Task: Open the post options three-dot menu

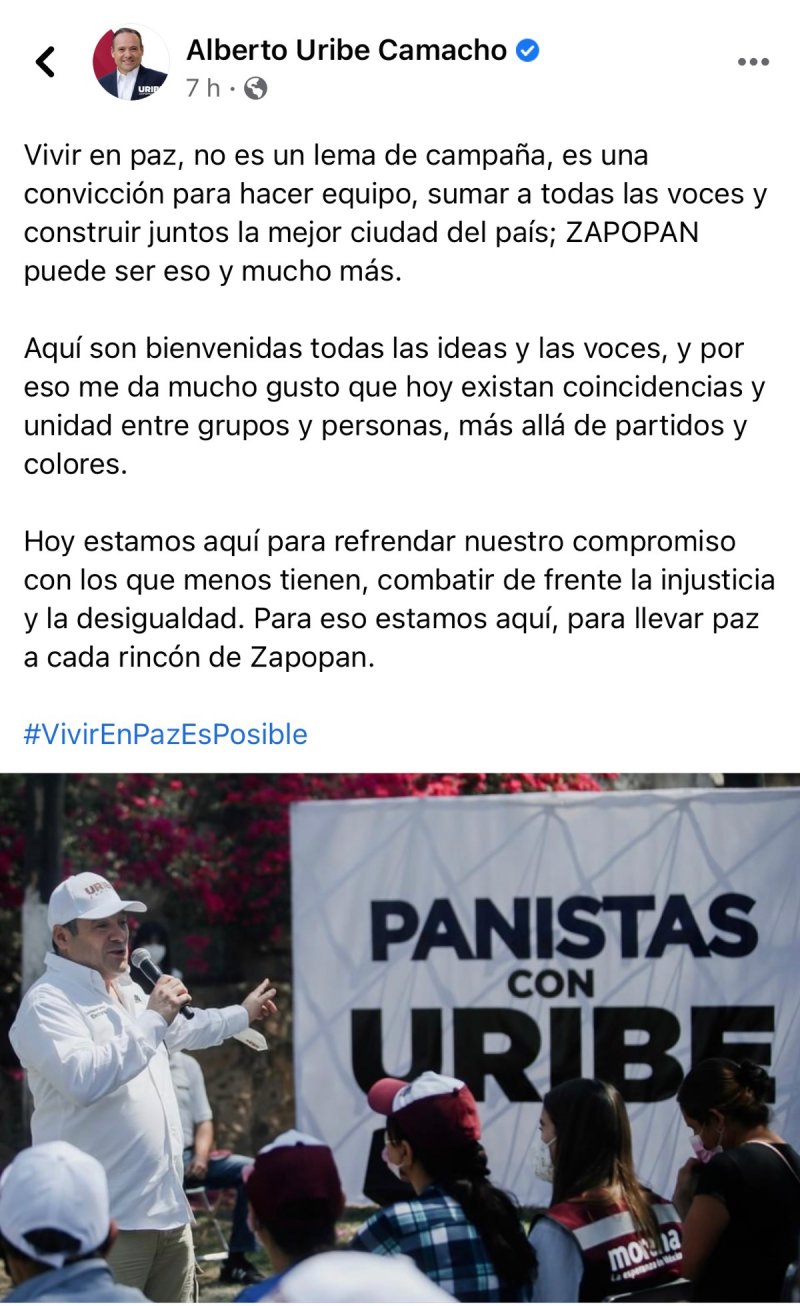Action: 753,62
